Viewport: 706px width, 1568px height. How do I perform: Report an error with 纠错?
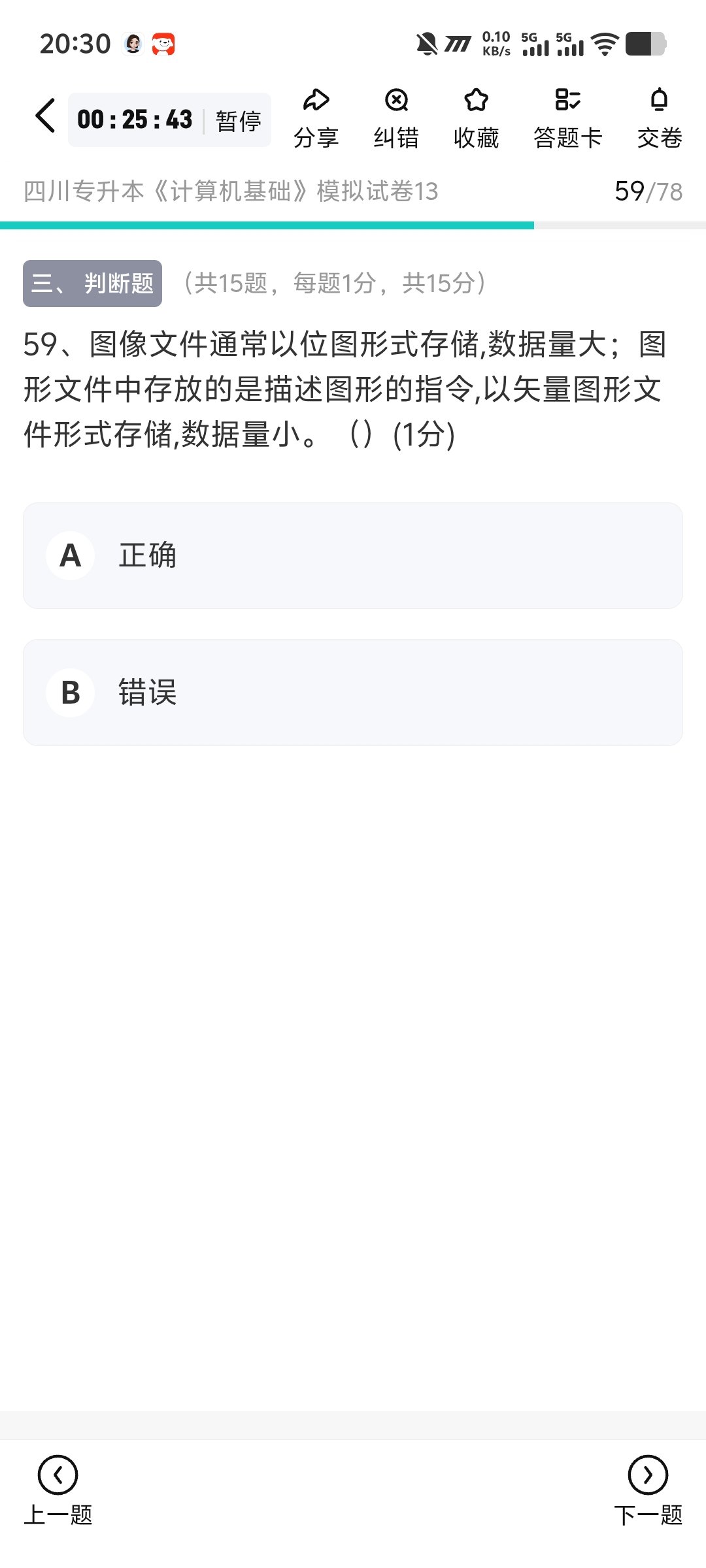pos(396,118)
